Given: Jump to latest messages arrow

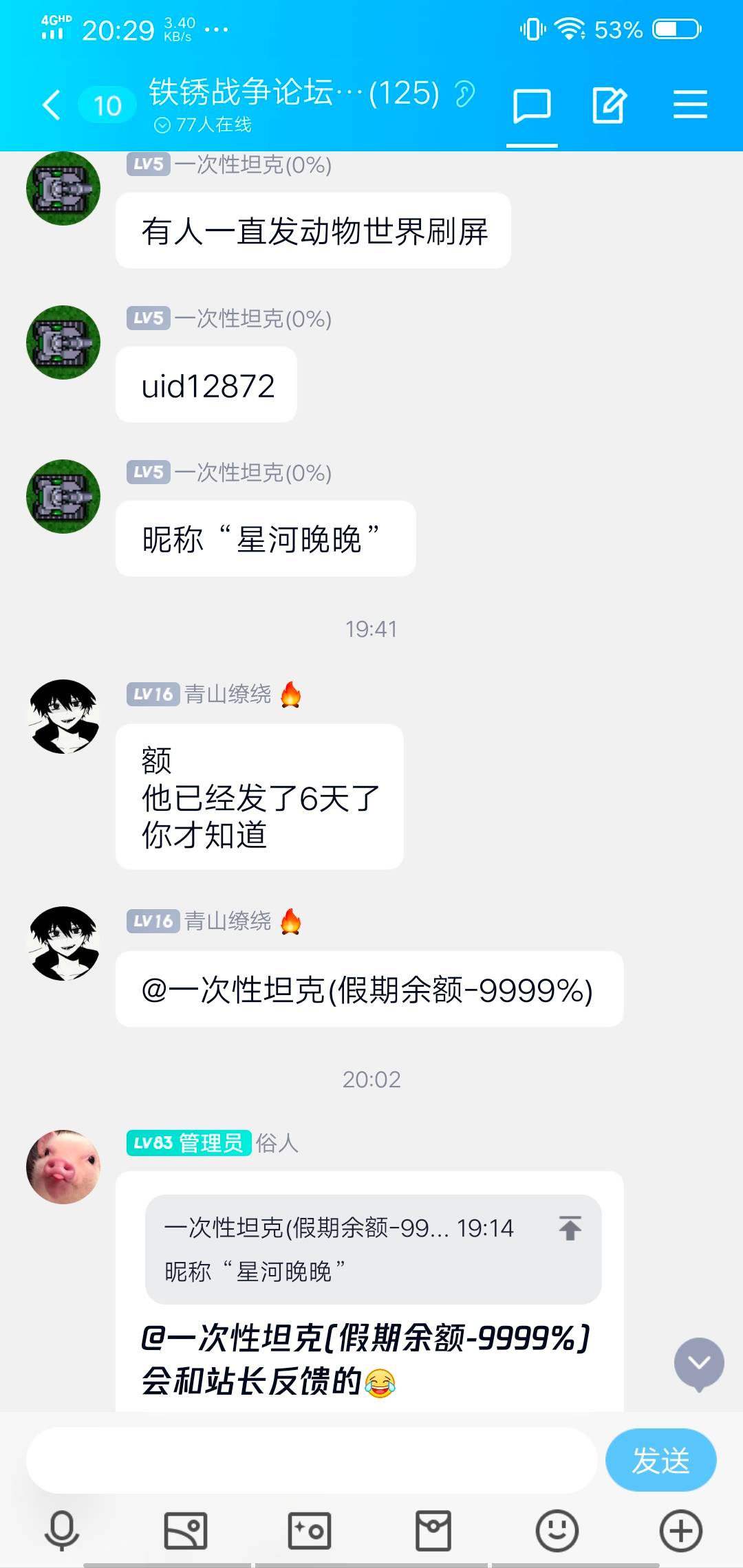Looking at the screenshot, I should [x=699, y=1363].
